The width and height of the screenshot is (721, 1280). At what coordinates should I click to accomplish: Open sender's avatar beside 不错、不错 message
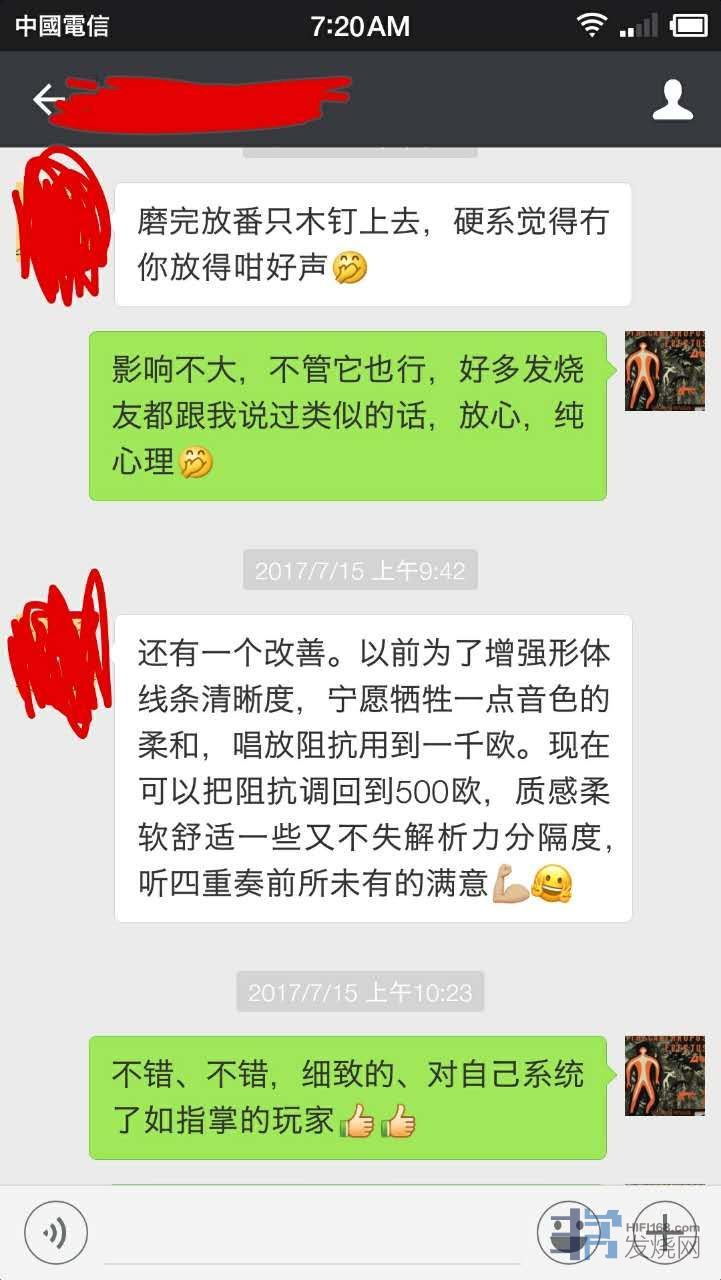pos(664,1075)
